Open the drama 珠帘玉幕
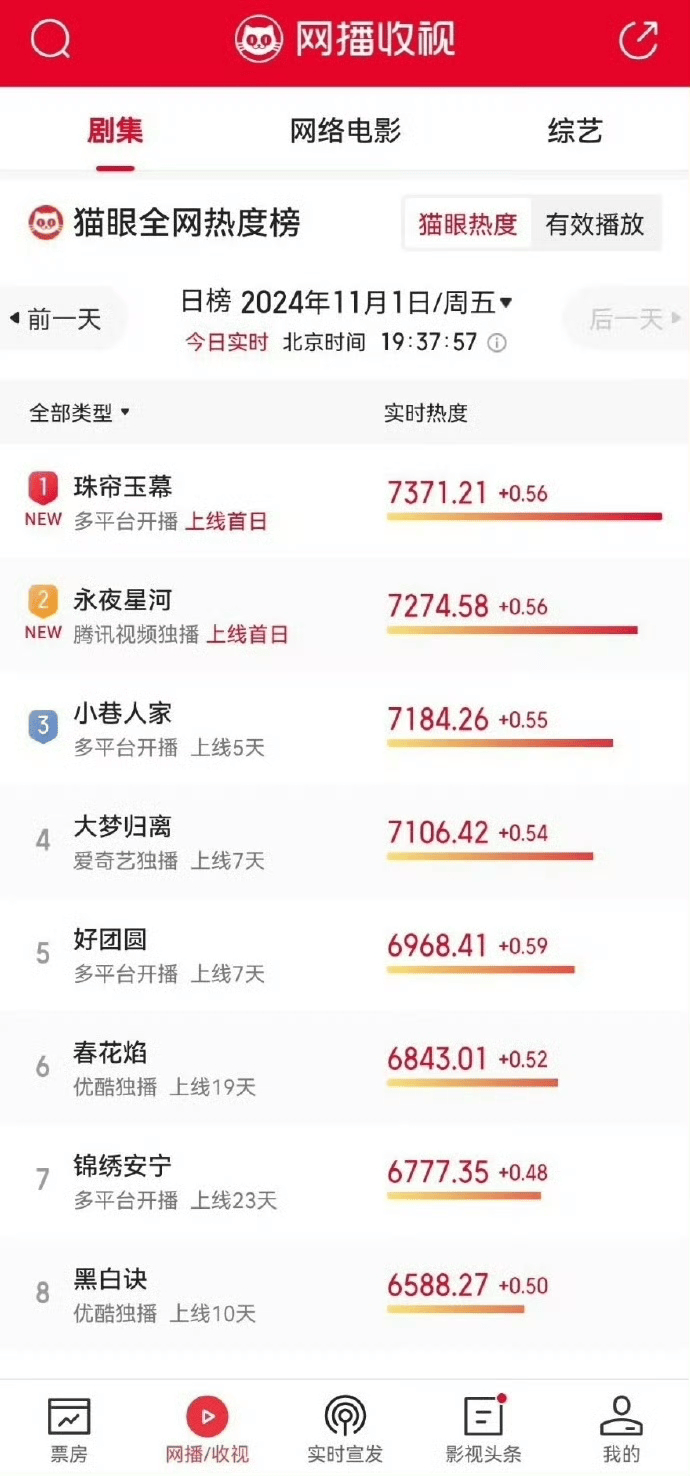 pos(123,487)
